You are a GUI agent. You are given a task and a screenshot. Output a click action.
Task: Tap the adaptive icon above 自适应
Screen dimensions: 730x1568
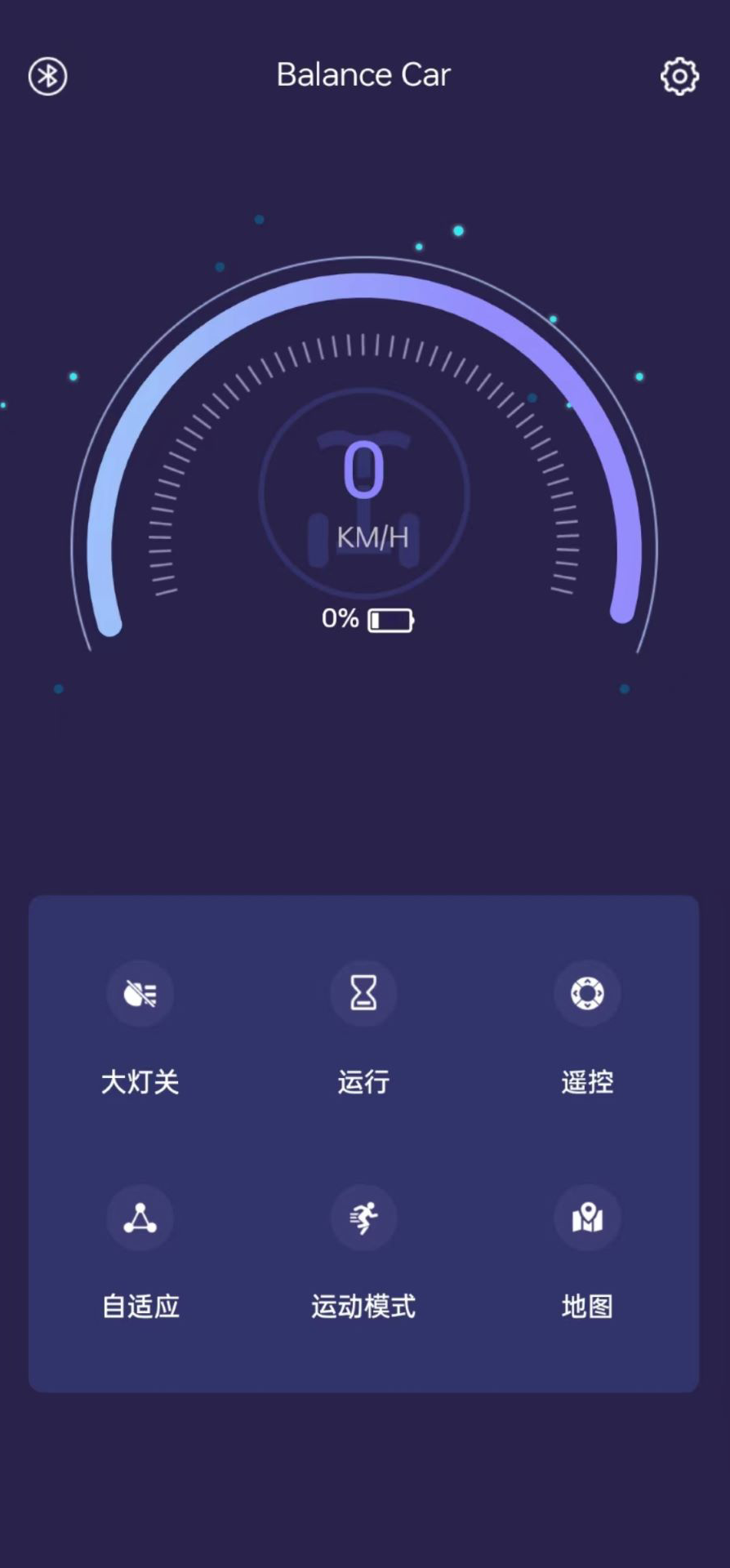pyautogui.click(x=140, y=1218)
